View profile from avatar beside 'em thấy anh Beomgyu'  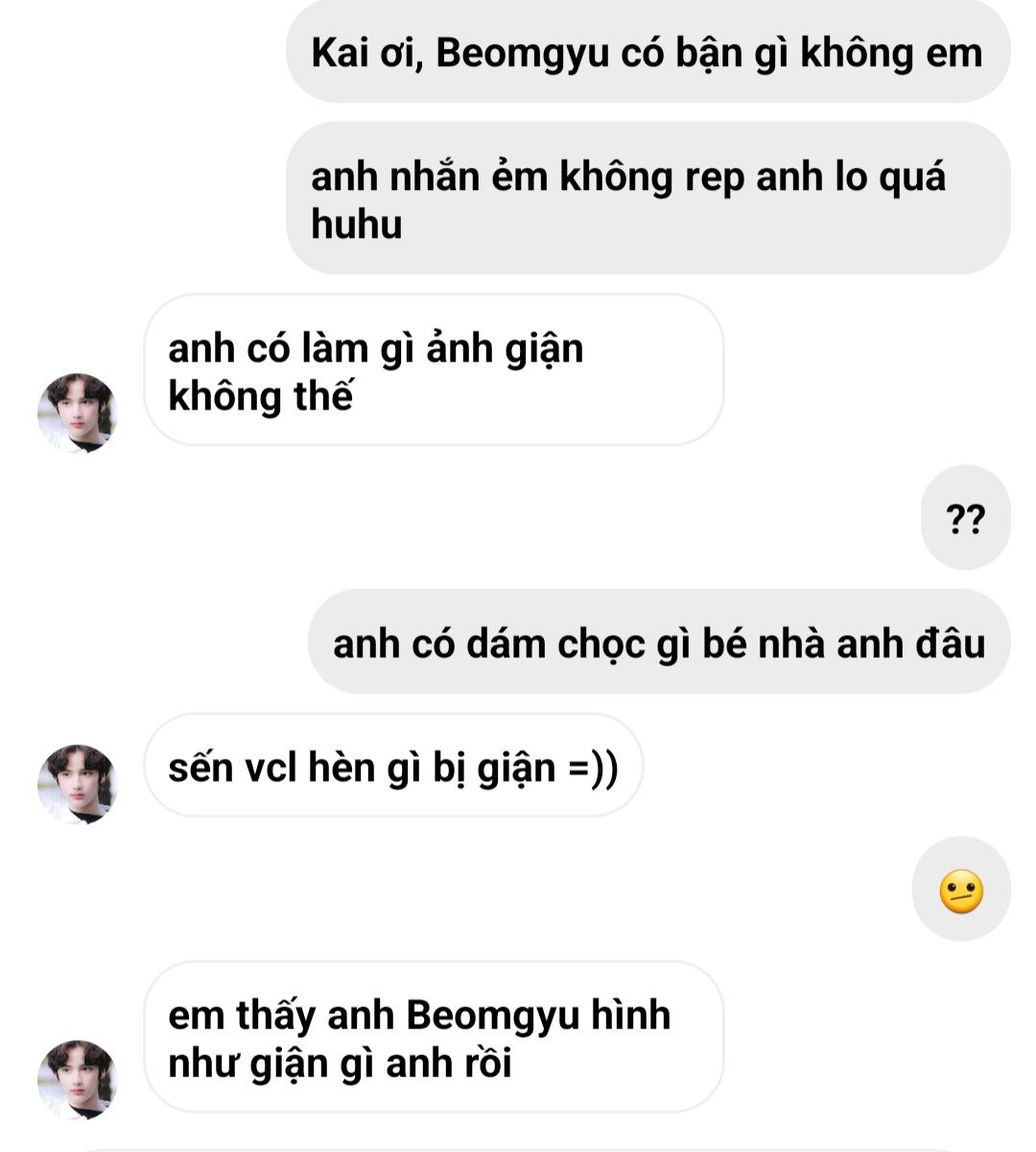[77, 1079]
